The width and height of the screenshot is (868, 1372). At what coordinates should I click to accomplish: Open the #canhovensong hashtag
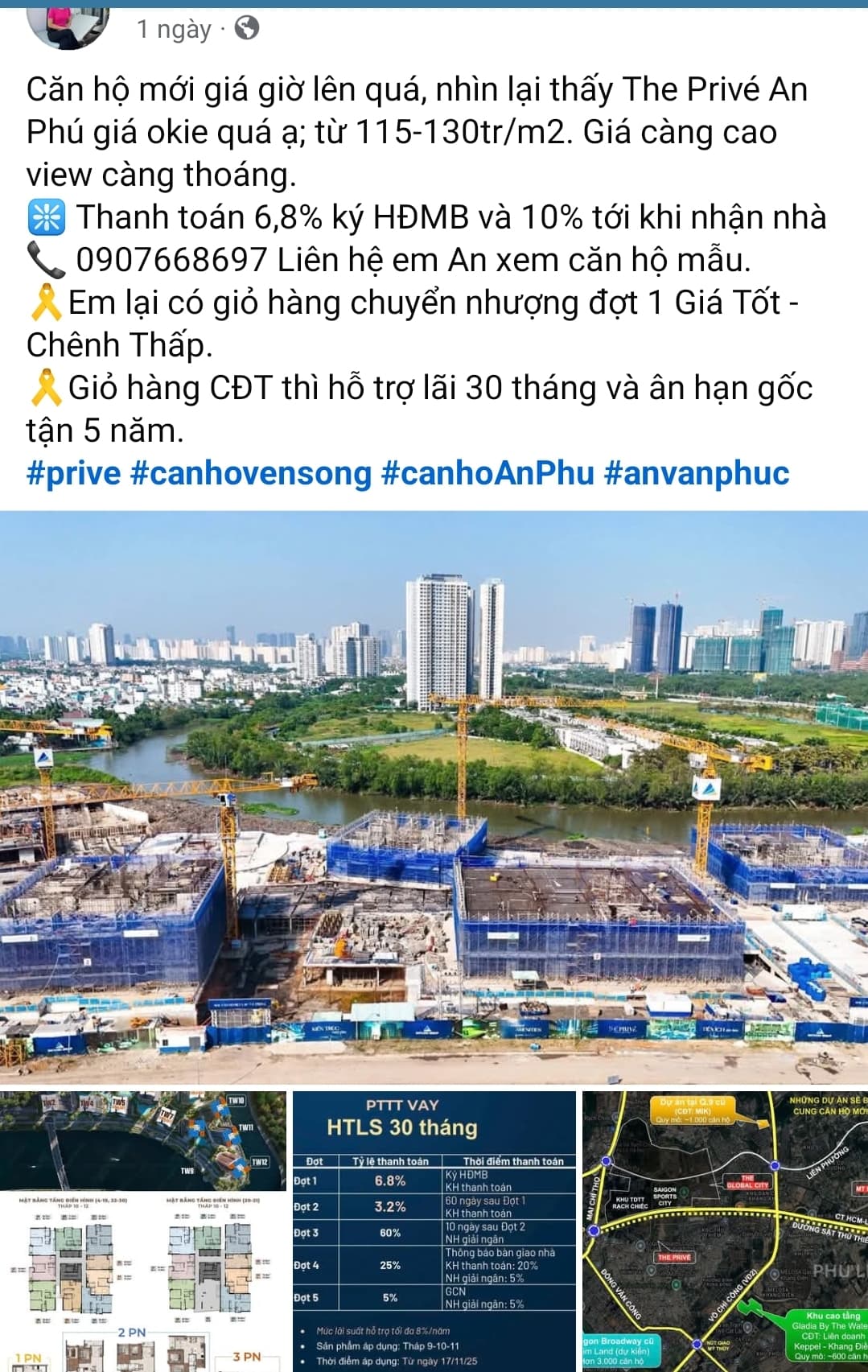[x=250, y=473]
